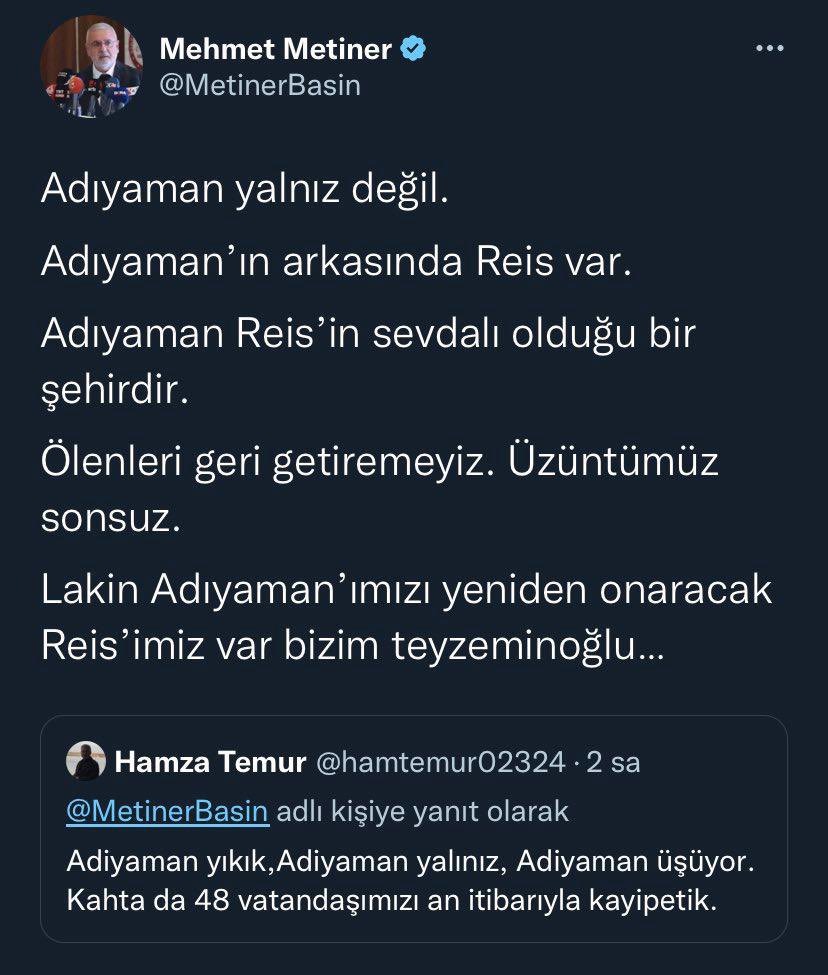The width and height of the screenshot is (828, 975).
Task: Open the tweet's three-dot overflow menu
Action: tap(769, 48)
